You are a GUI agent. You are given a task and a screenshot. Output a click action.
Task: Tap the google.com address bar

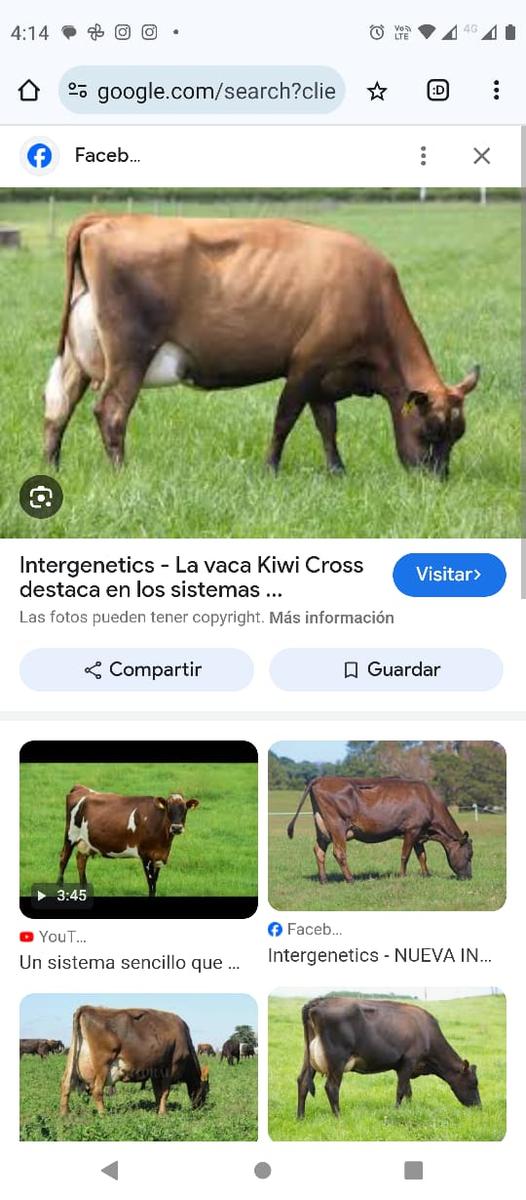click(202, 91)
